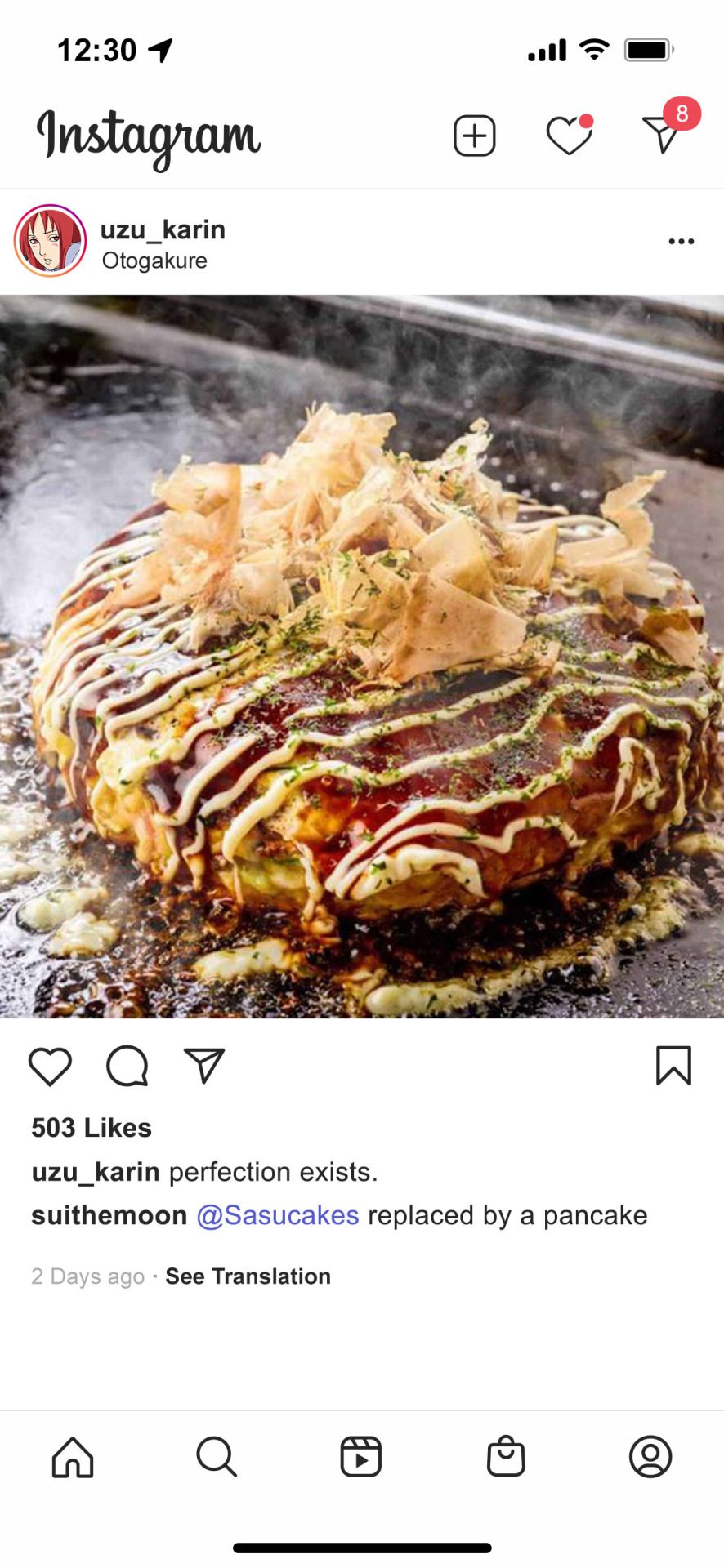This screenshot has width=724, height=1568.
Task: Create a new post with plus icon
Action: (x=474, y=136)
